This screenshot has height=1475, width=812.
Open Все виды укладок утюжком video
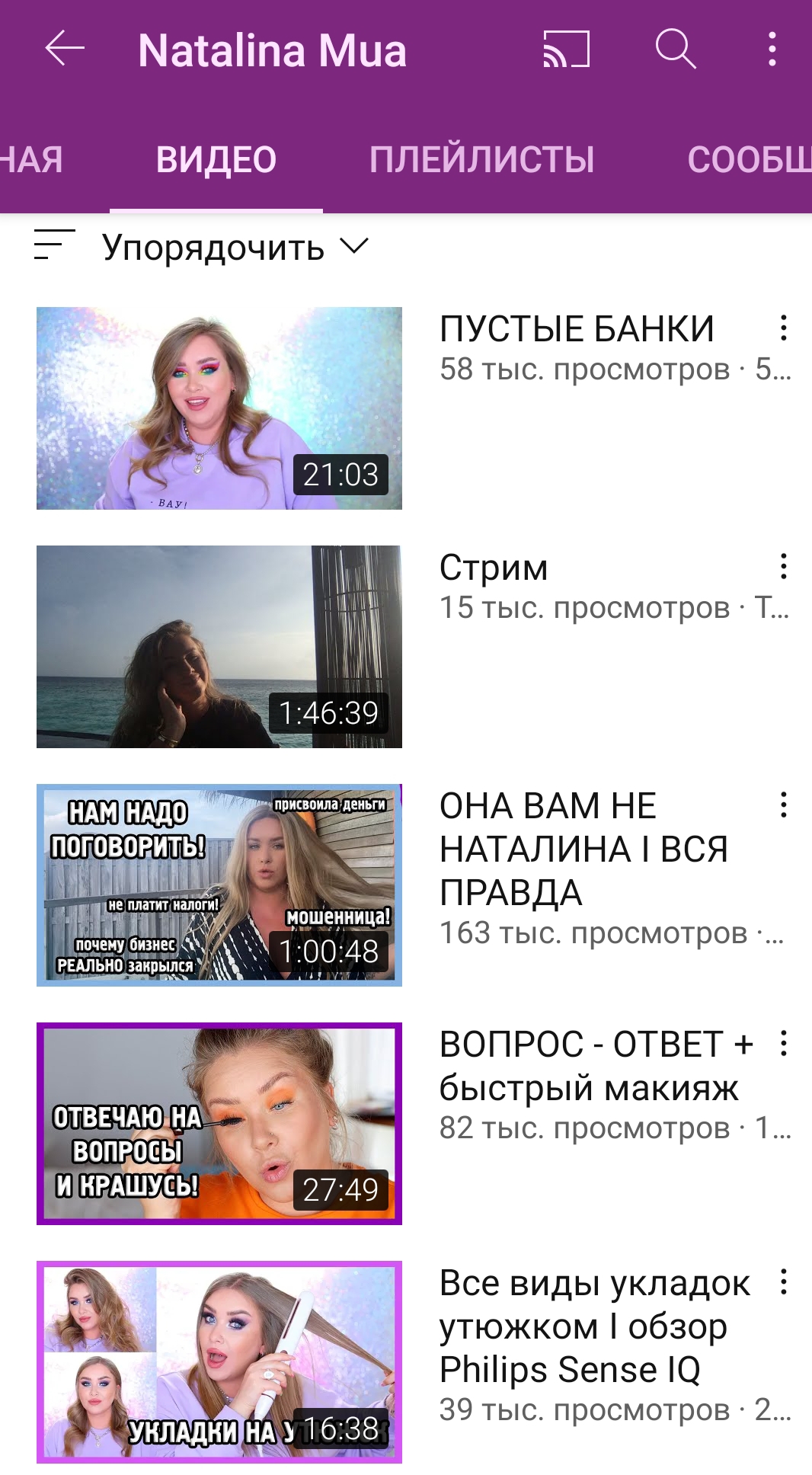tap(219, 1362)
